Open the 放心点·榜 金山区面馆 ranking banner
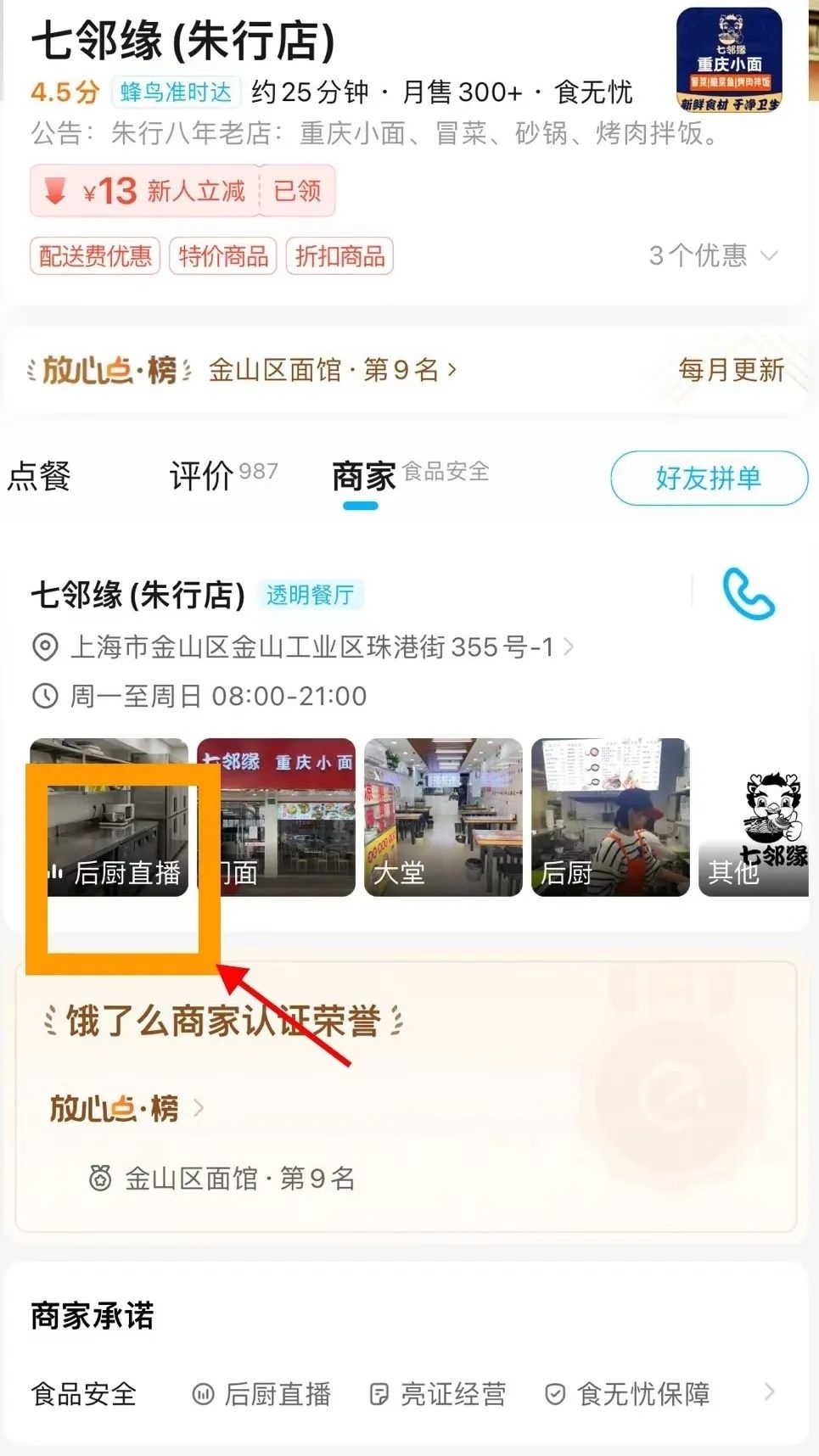This screenshot has width=819, height=1456. 331,370
